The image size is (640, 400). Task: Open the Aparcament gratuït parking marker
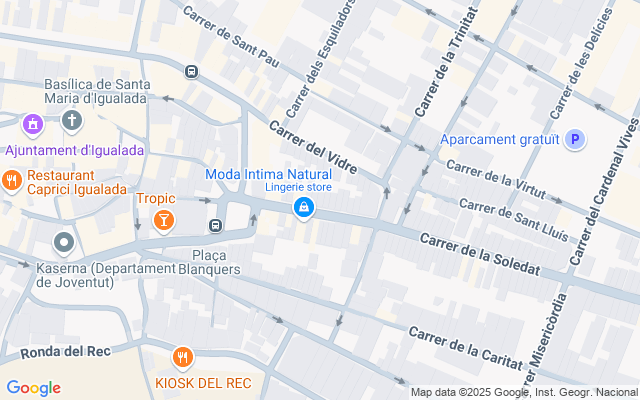(575, 140)
